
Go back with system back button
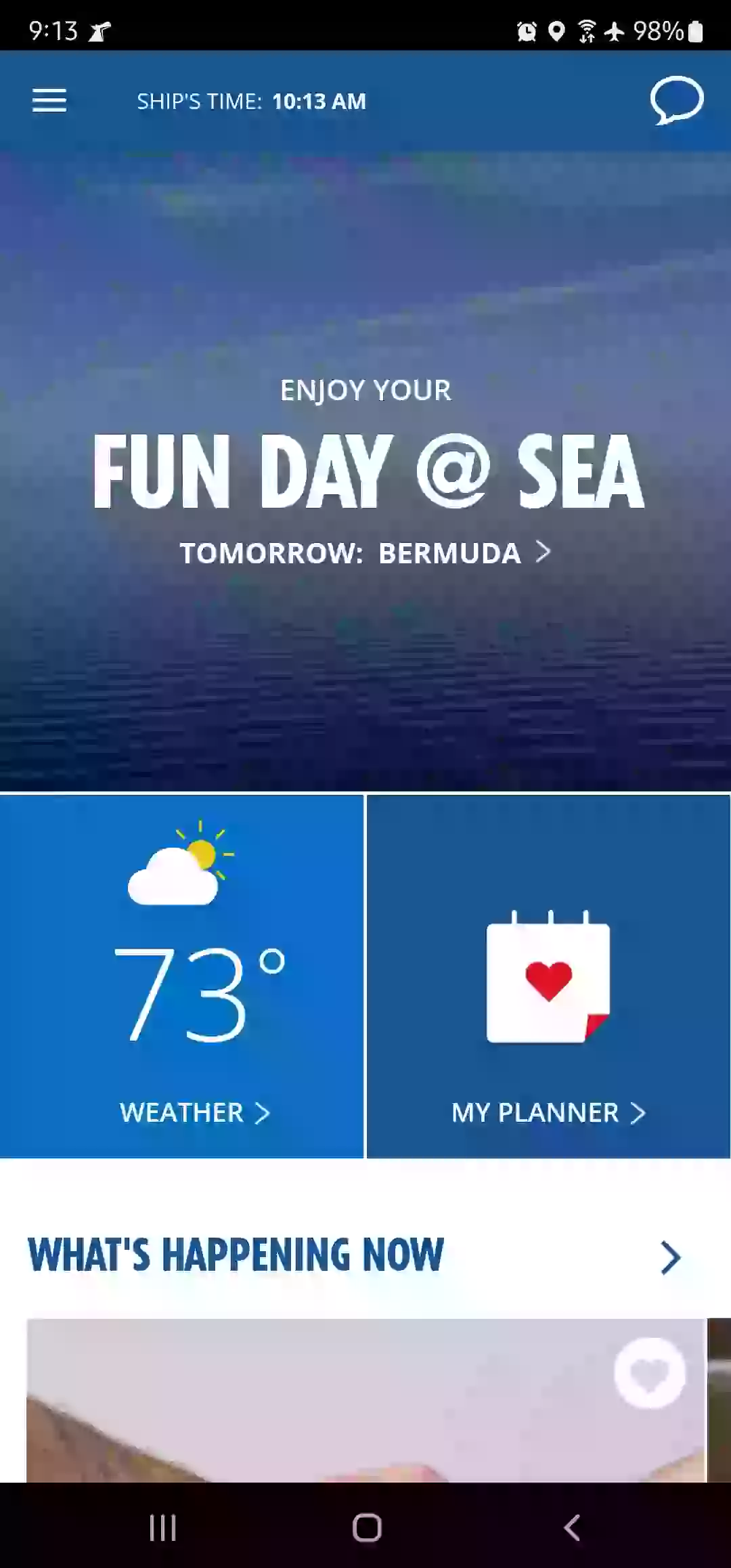coord(572,1527)
